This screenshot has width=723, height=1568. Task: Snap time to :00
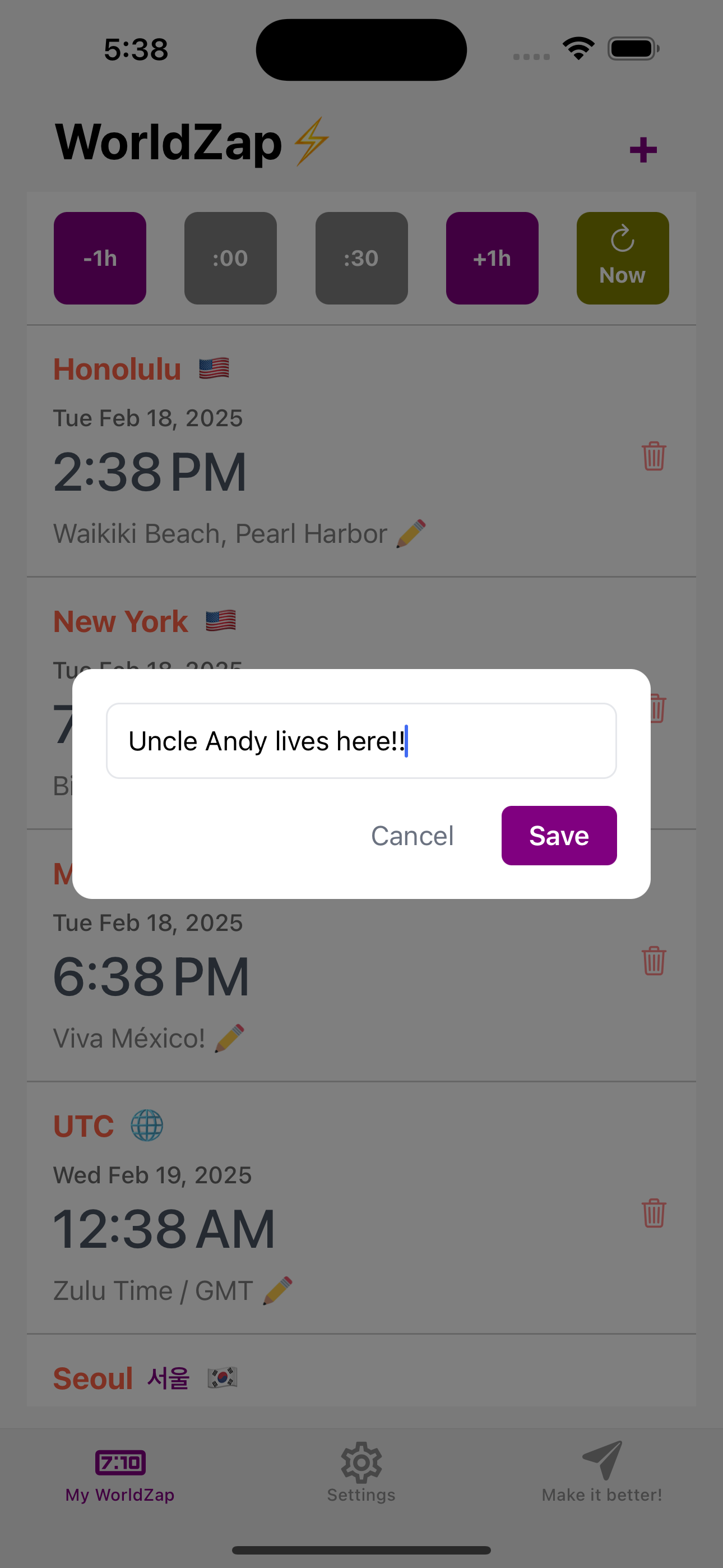point(230,258)
